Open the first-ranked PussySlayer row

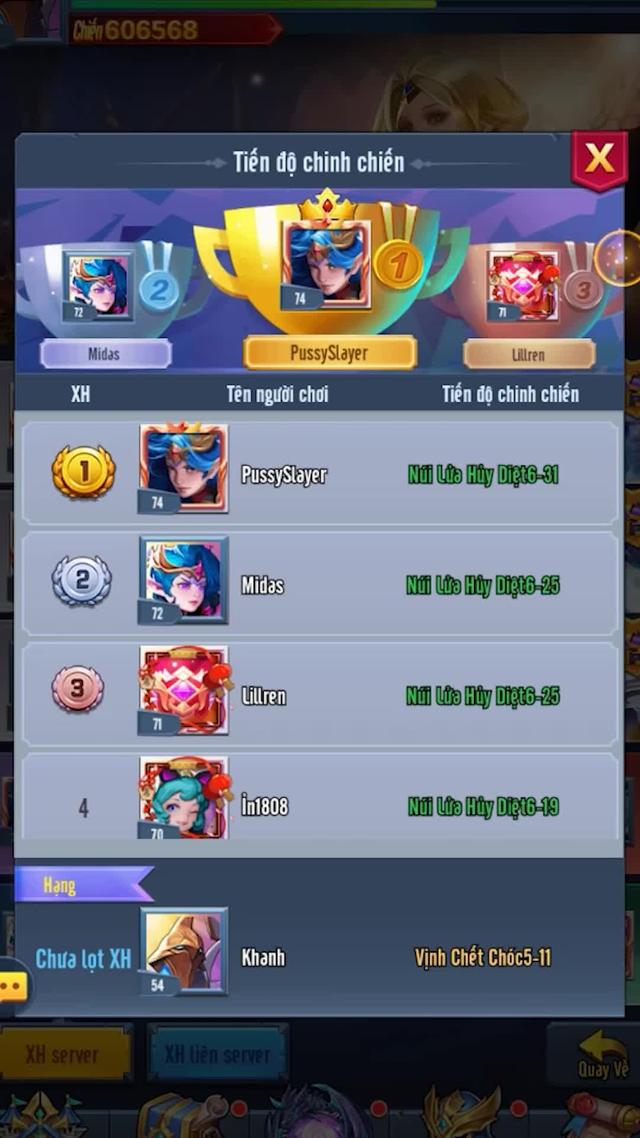(x=320, y=474)
